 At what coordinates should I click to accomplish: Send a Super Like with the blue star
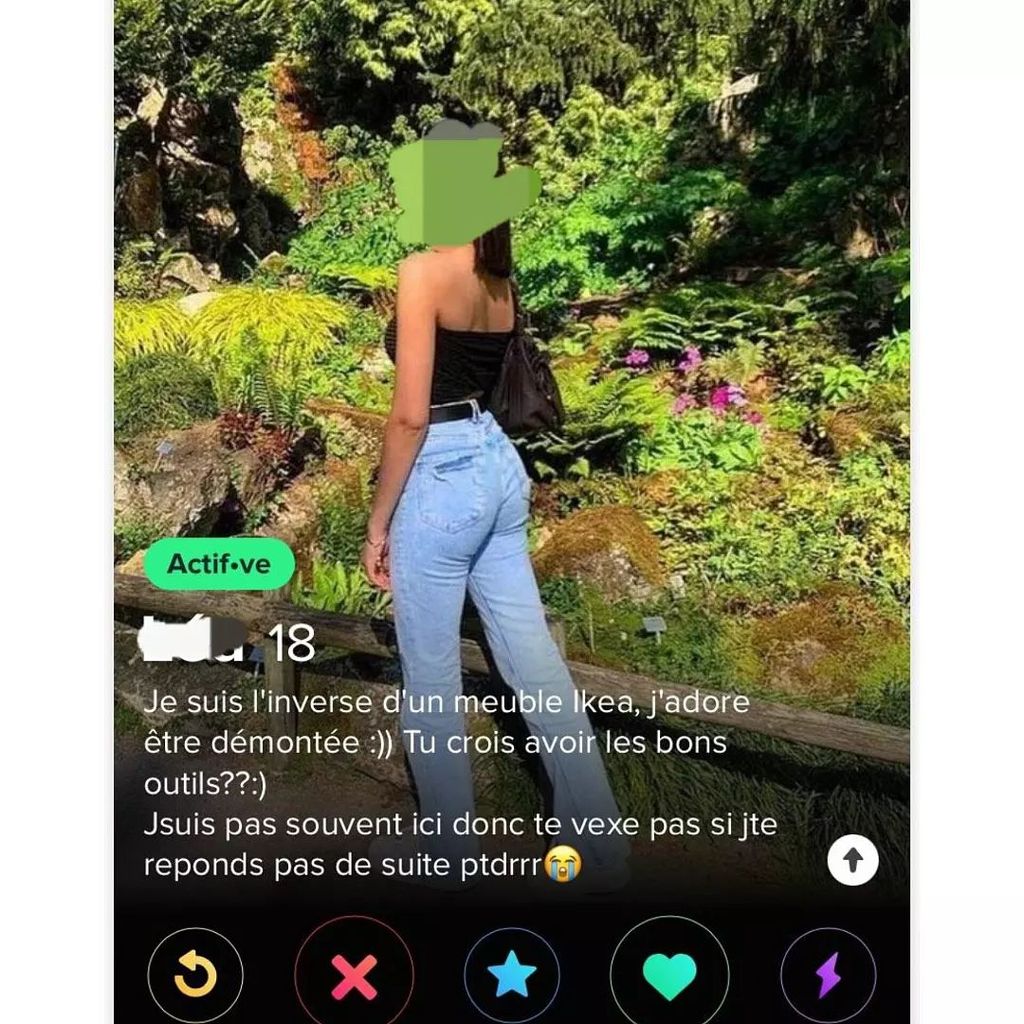pyautogui.click(x=512, y=975)
